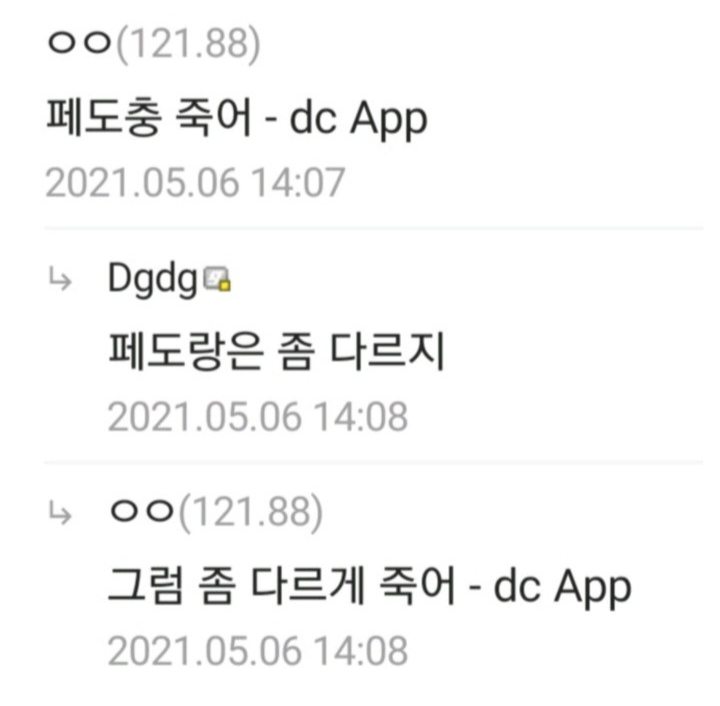The width and height of the screenshot is (720, 706).
Task: Select Dgdg's reply comment
Action: pyautogui.click(x=276, y=352)
